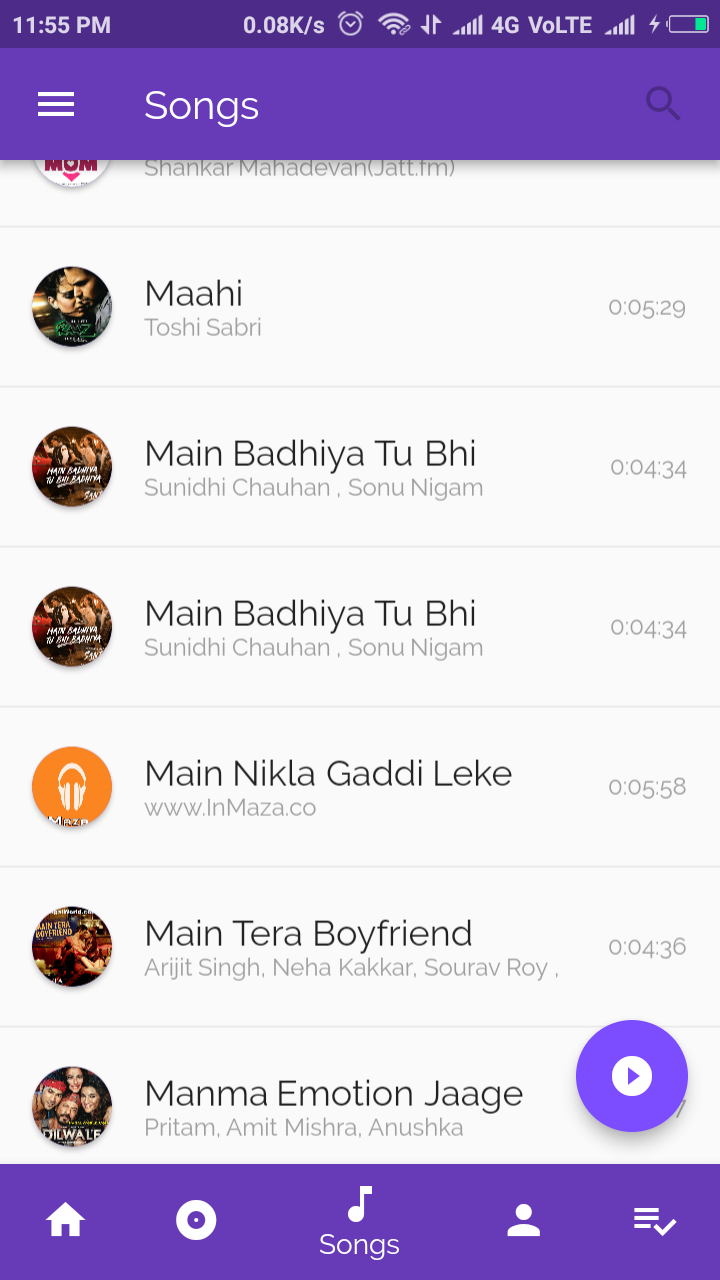Open the hamburger navigation drawer

(56, 105)
